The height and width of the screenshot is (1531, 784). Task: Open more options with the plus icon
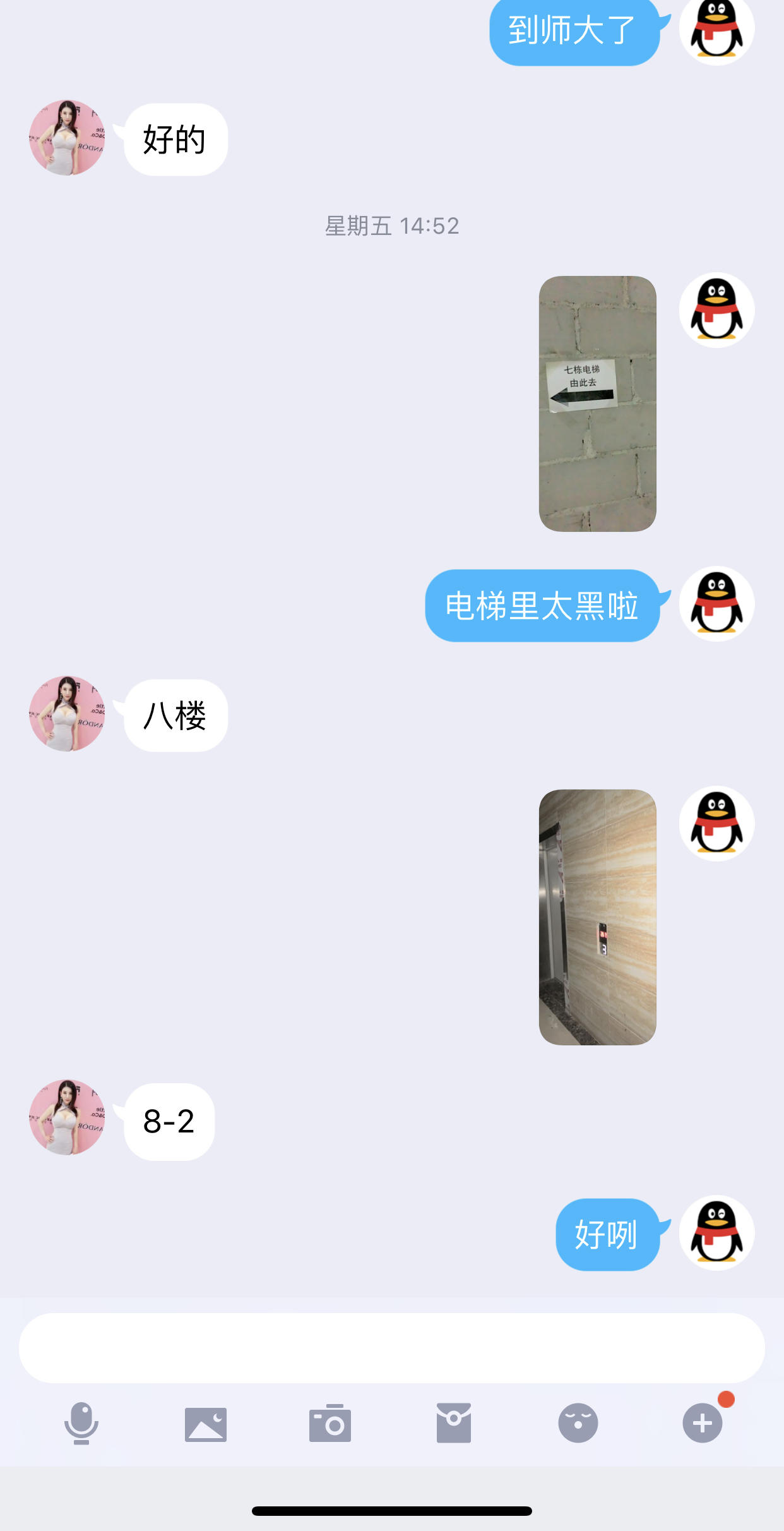[702, 1424]
